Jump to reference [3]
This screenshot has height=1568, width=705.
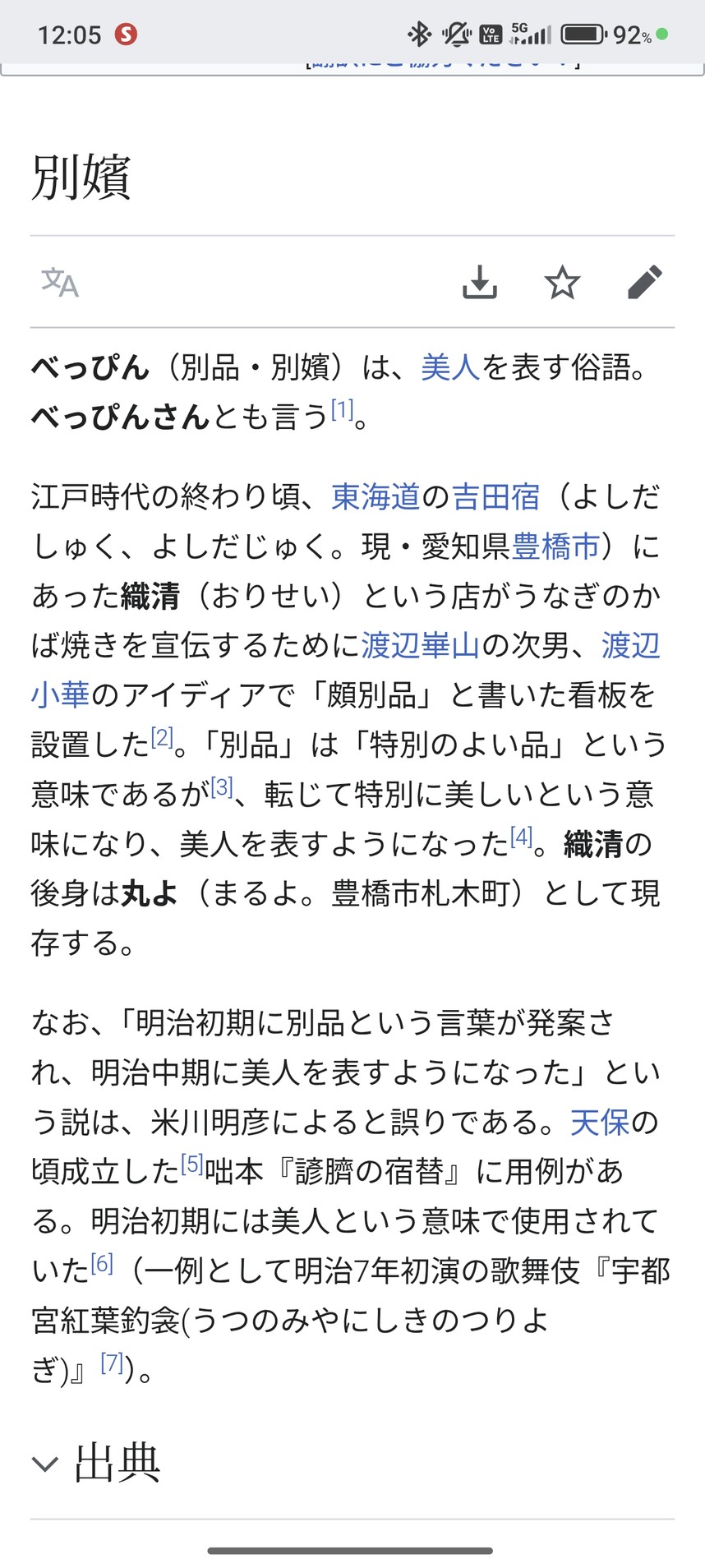222,787
